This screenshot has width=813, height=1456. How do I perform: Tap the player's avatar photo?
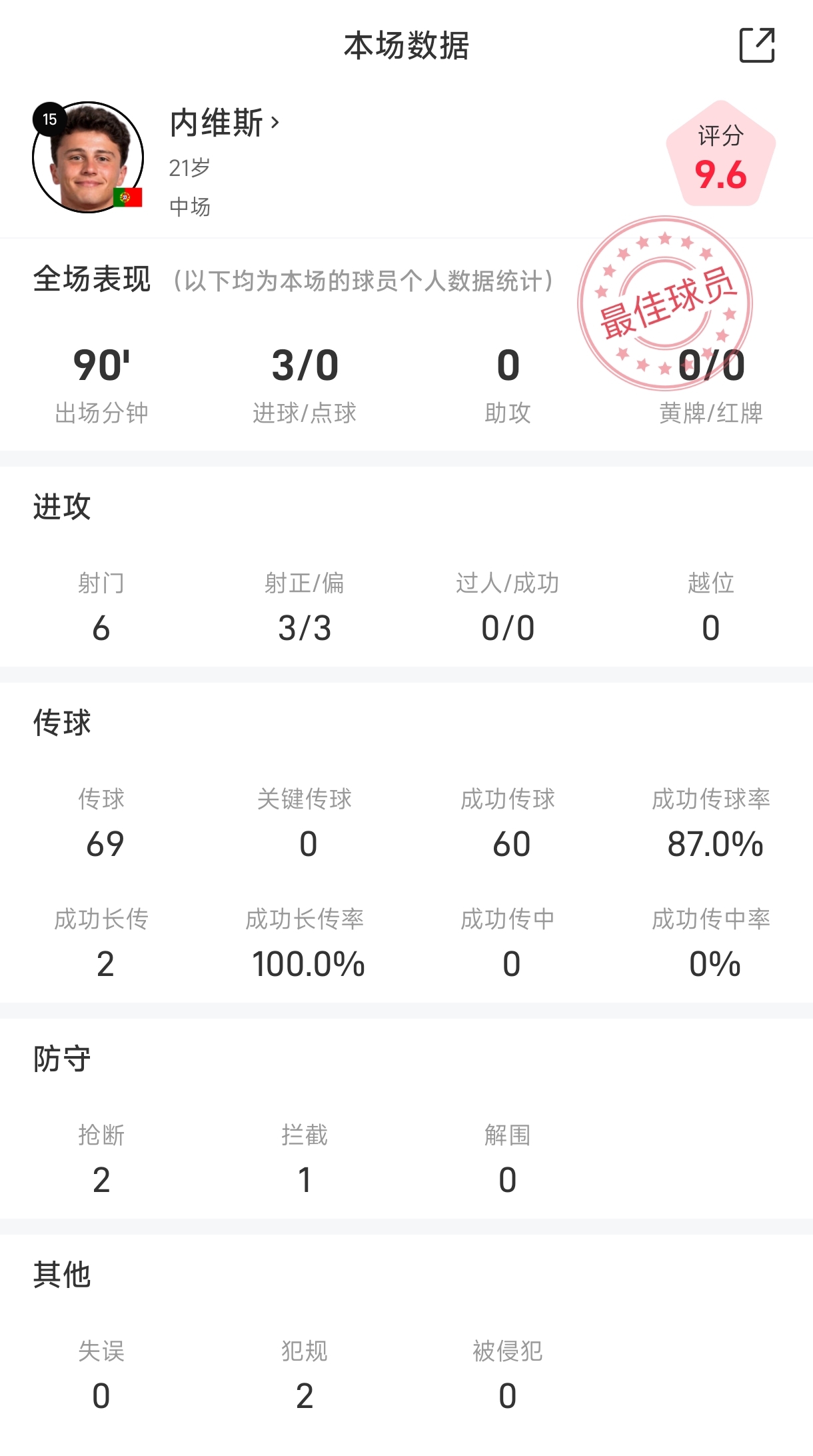[x=90, y=157]
